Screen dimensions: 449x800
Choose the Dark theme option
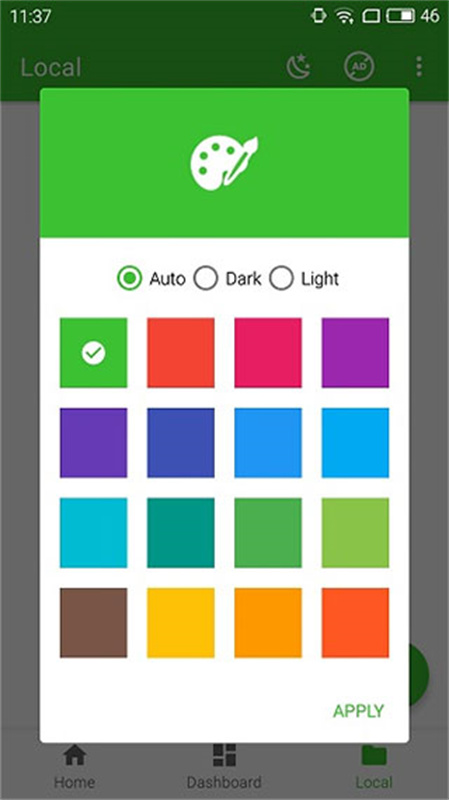click(228, 279)
